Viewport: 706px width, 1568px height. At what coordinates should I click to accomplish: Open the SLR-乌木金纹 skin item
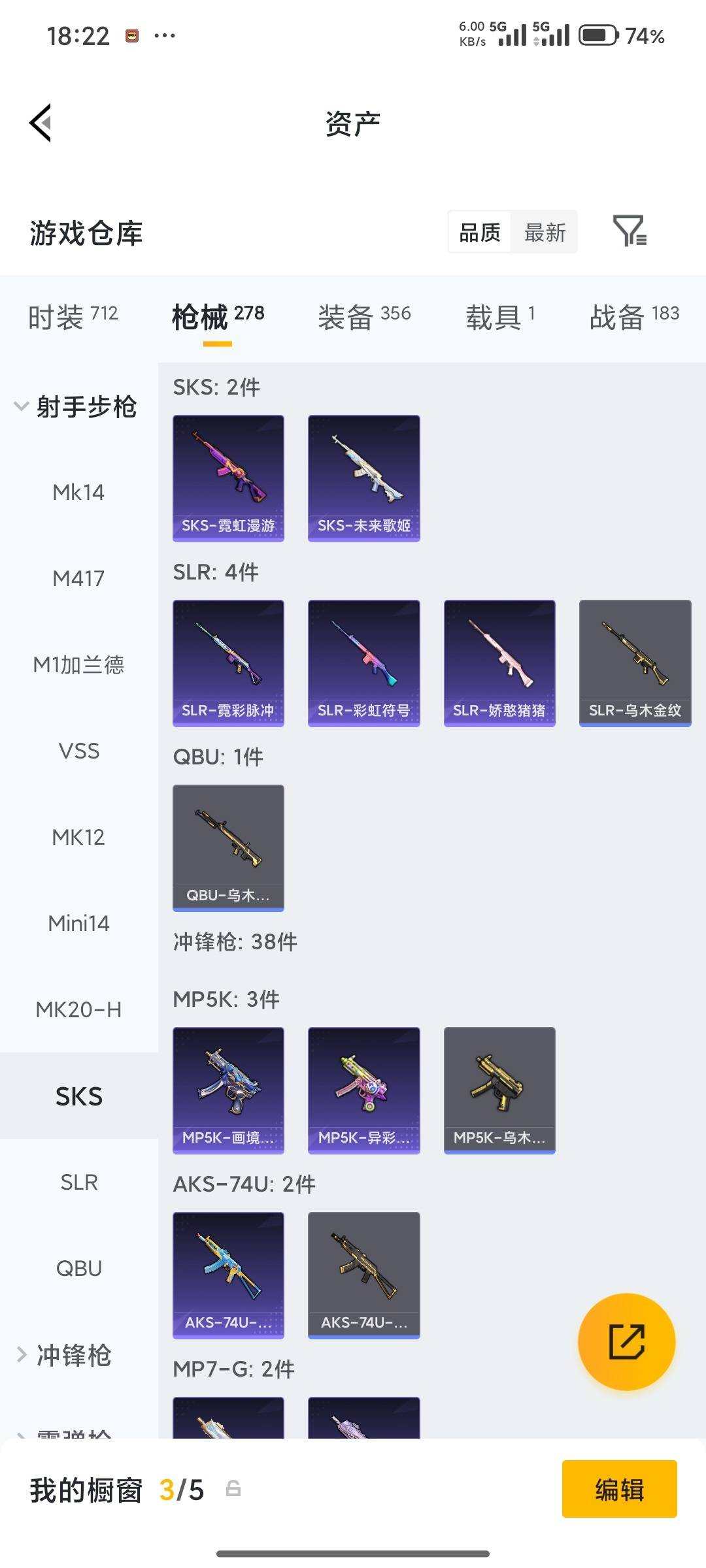pyautogui.click(x=635, y=663)
